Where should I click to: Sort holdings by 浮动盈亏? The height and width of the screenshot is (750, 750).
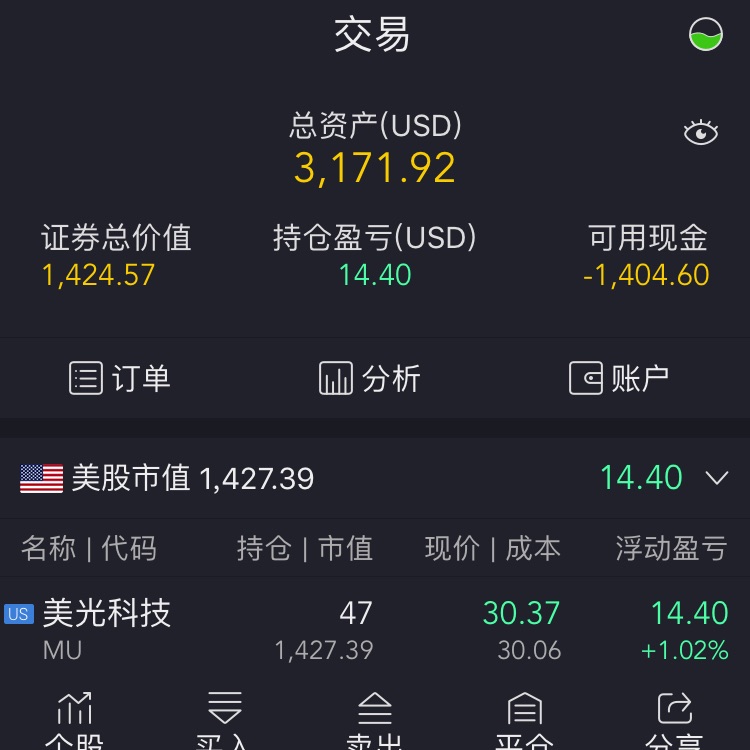[x=670, y=548]
